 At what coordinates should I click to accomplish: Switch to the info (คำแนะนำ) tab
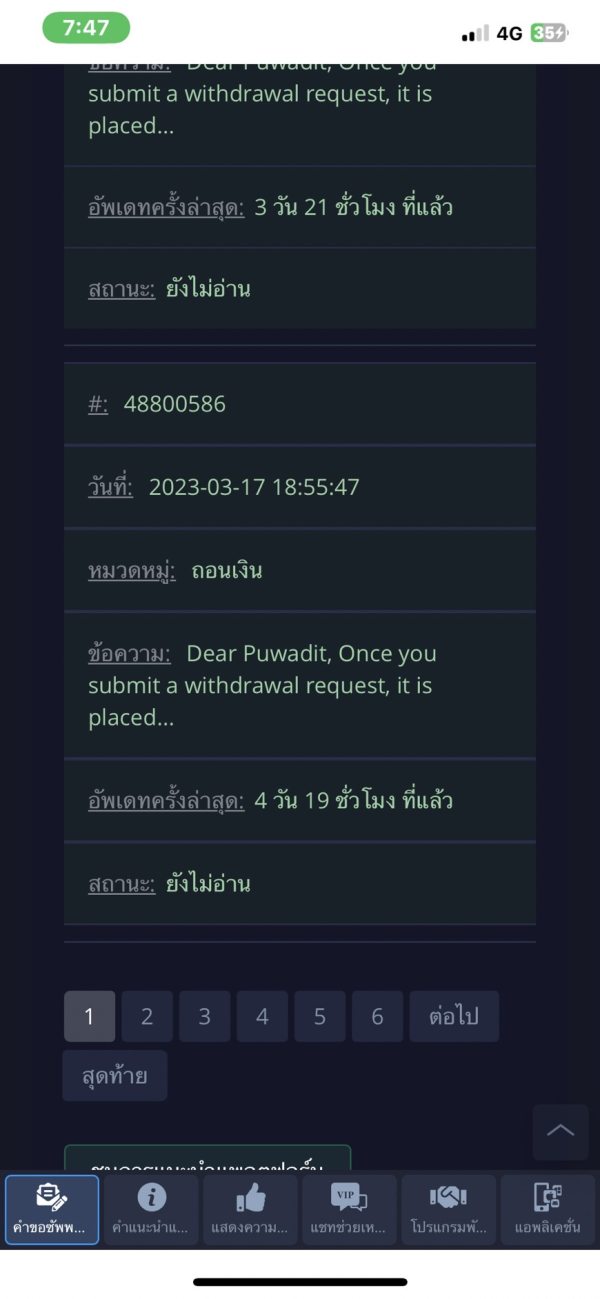[151, 1210]
